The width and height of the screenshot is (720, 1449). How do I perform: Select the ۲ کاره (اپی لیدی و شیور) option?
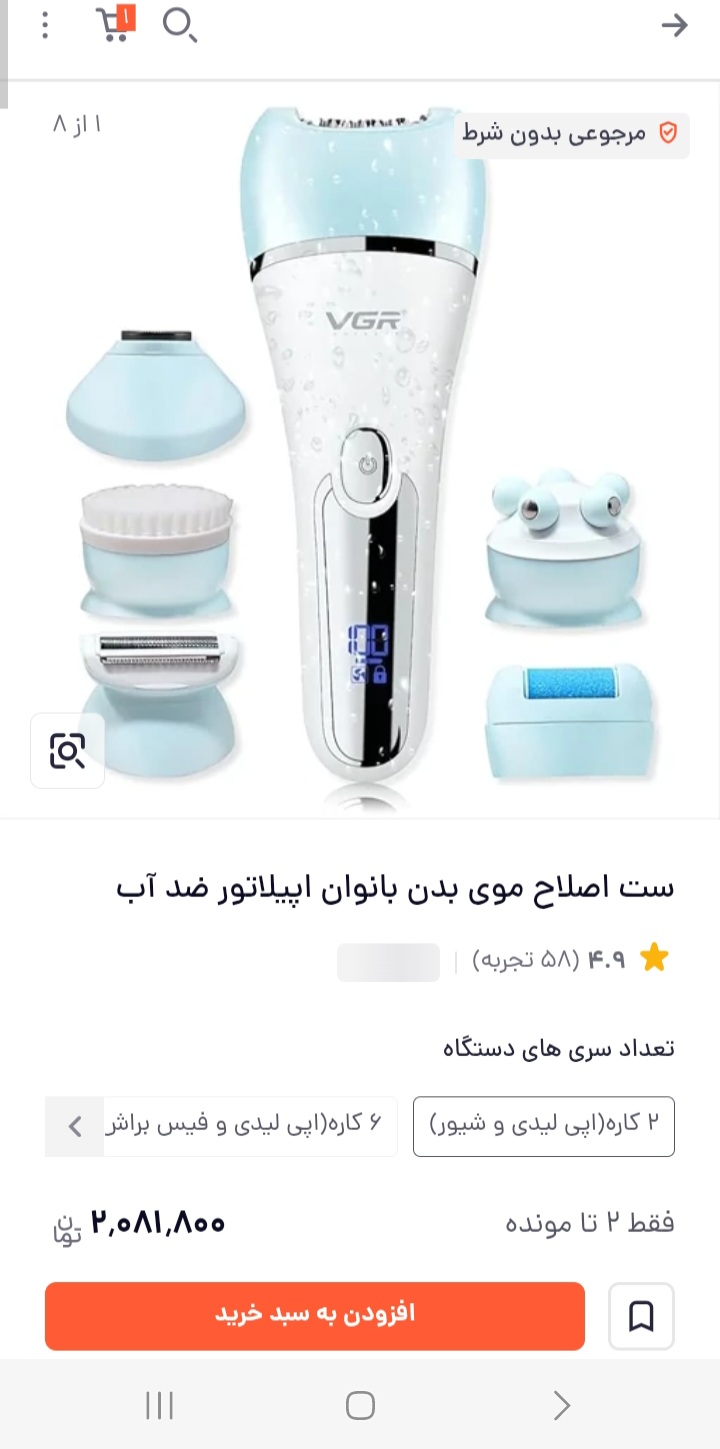coord(544,1126)
